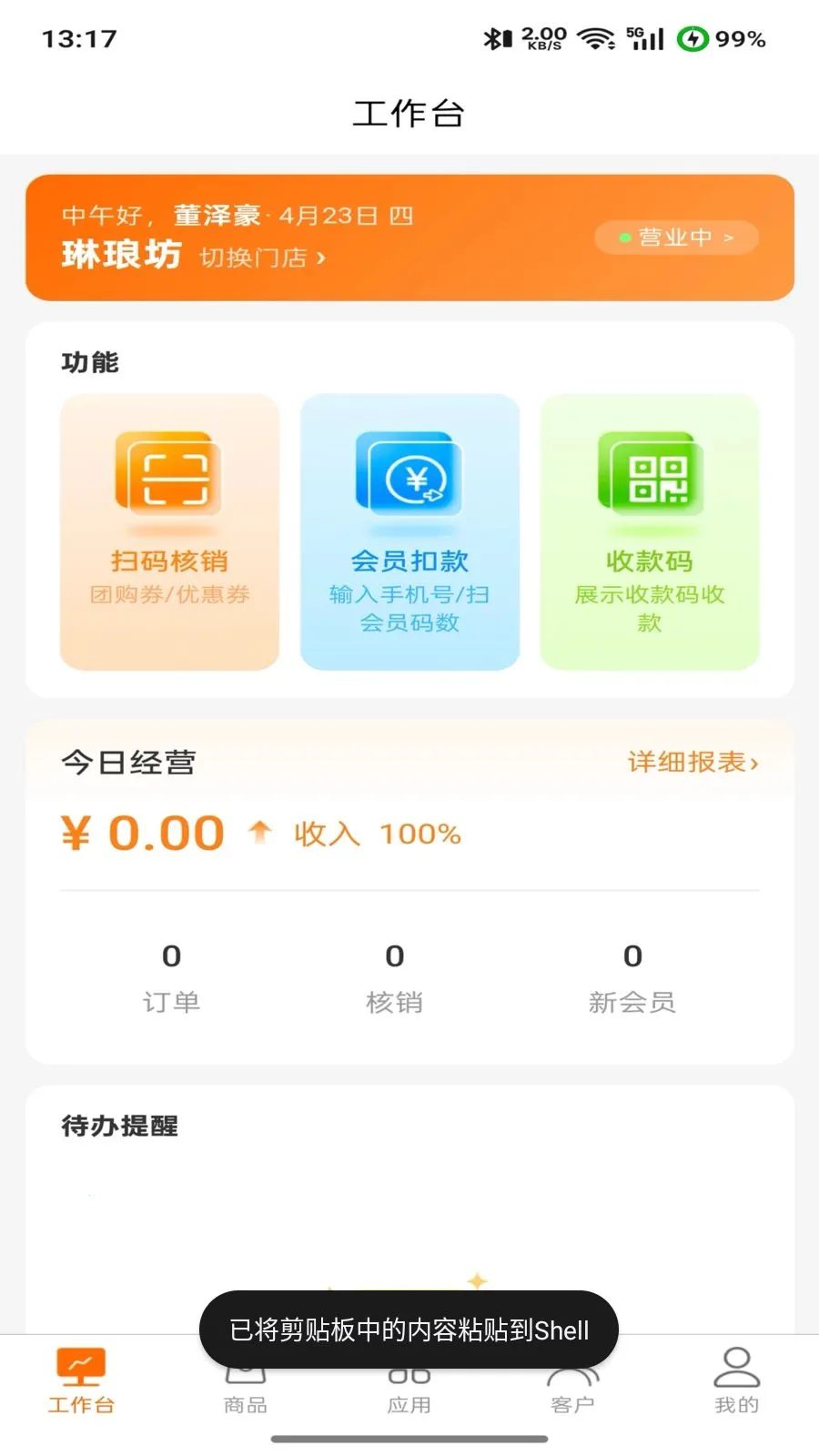The width and height of the screenshot is (819, 1456).
Task: Toggle the 营业中 business status indicator
Action: pos(675,237)
